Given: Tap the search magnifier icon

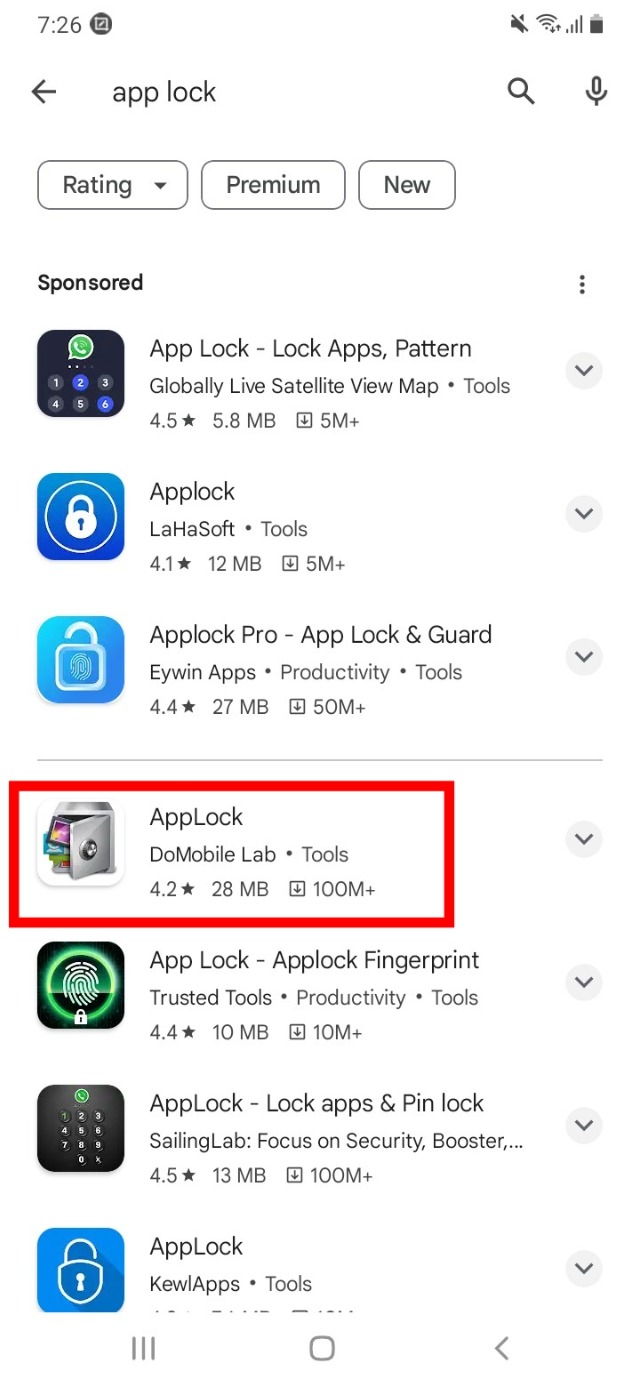Looking at the screenshot, I should [x=520, y=92].
